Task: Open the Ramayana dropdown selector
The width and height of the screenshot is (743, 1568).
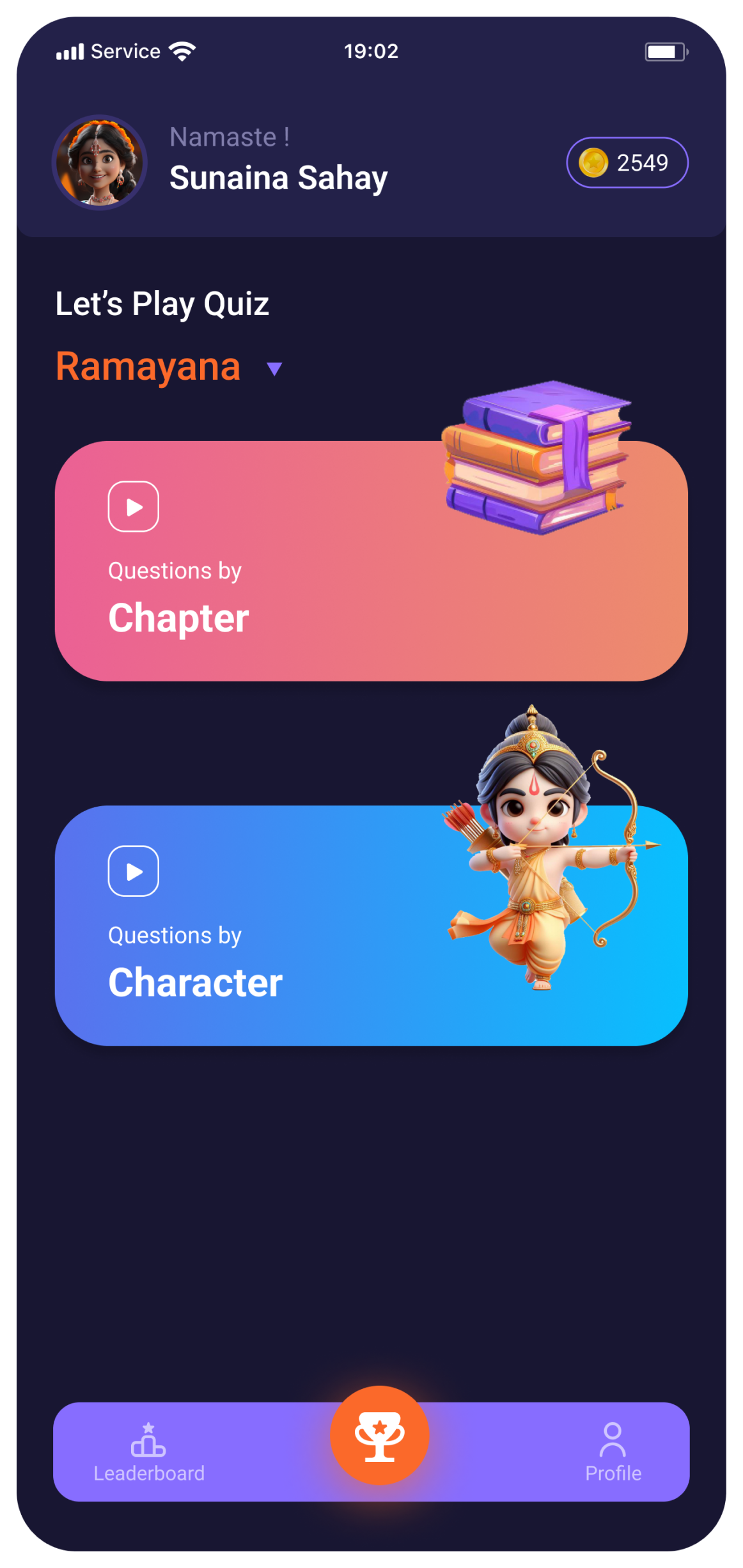Action: [169, 367]
